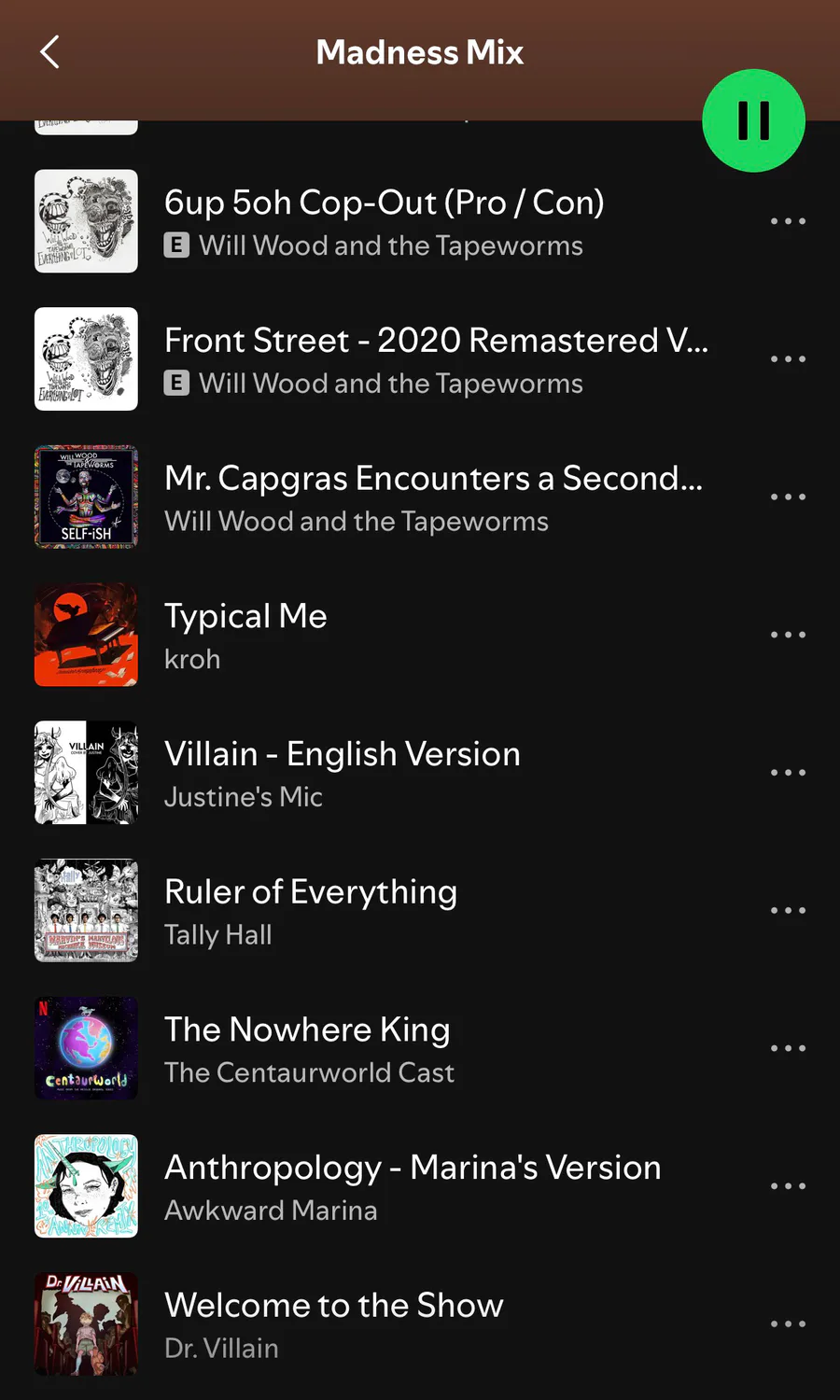Open more options for Front Street
The height and width of the screenshot is (1400, 840).
click(788, 359)
